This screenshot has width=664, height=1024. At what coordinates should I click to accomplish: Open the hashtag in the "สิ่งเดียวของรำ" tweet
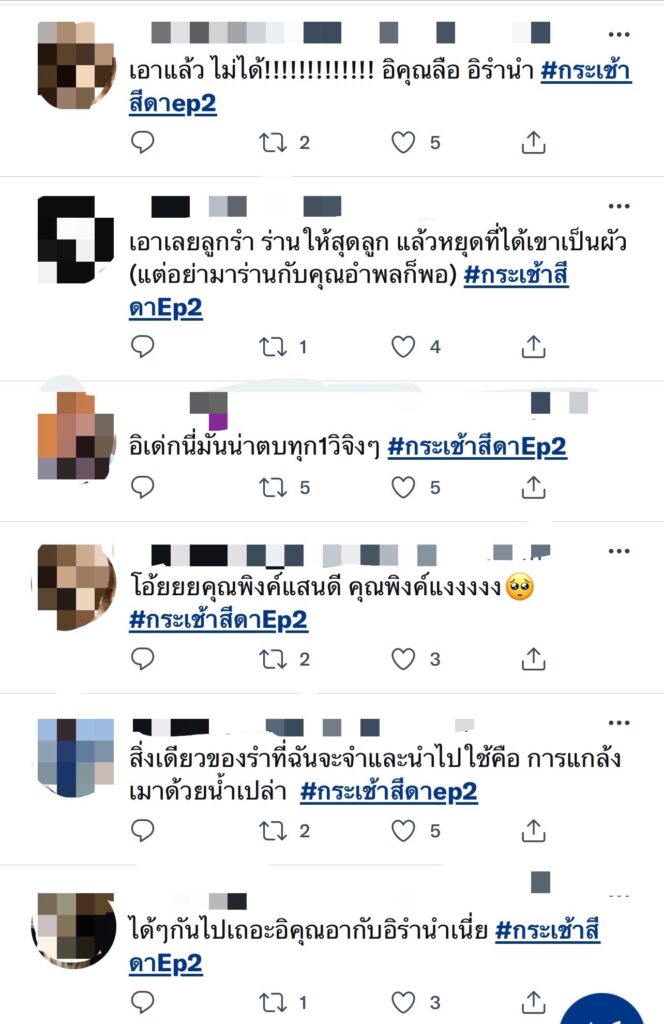coord(388,792)
